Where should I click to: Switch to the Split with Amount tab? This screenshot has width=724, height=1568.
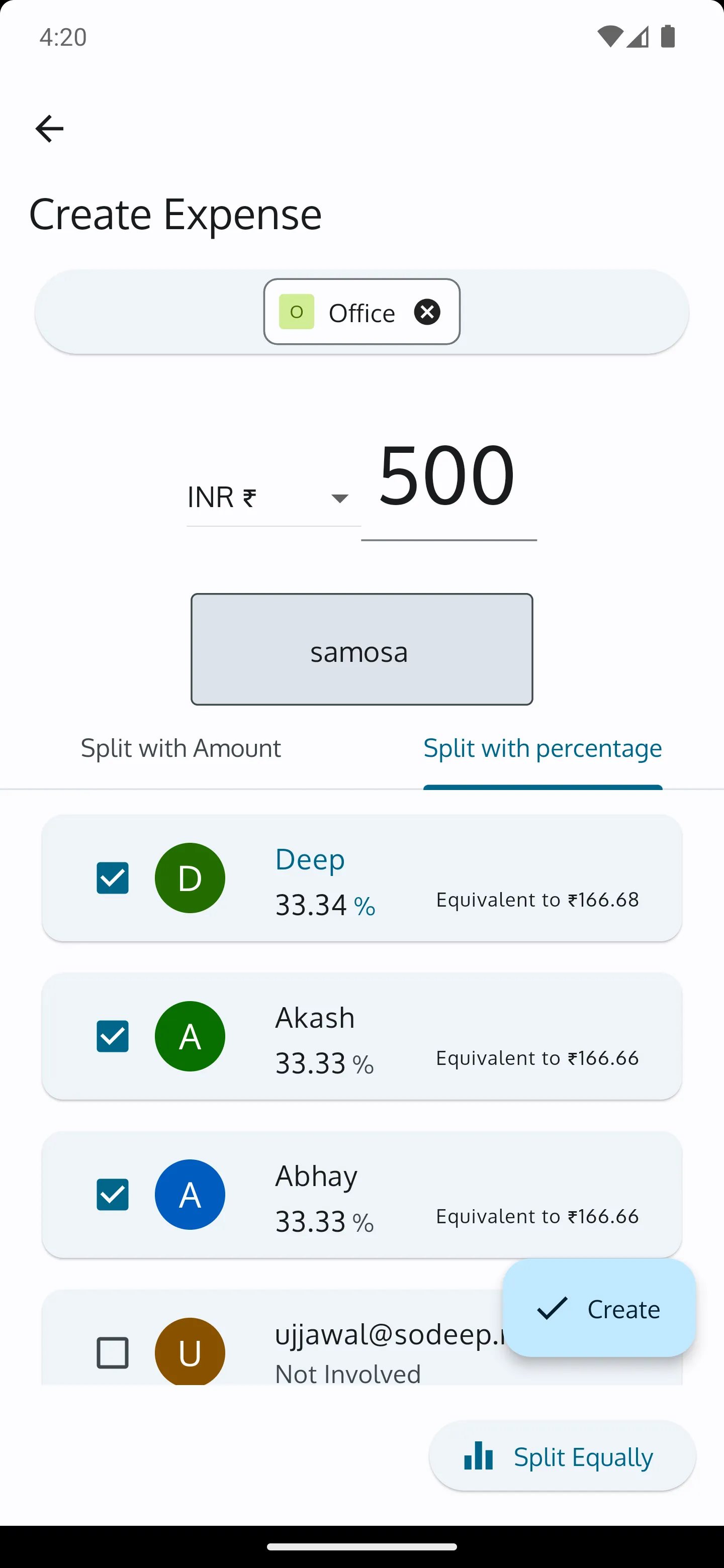click(180, 748)
